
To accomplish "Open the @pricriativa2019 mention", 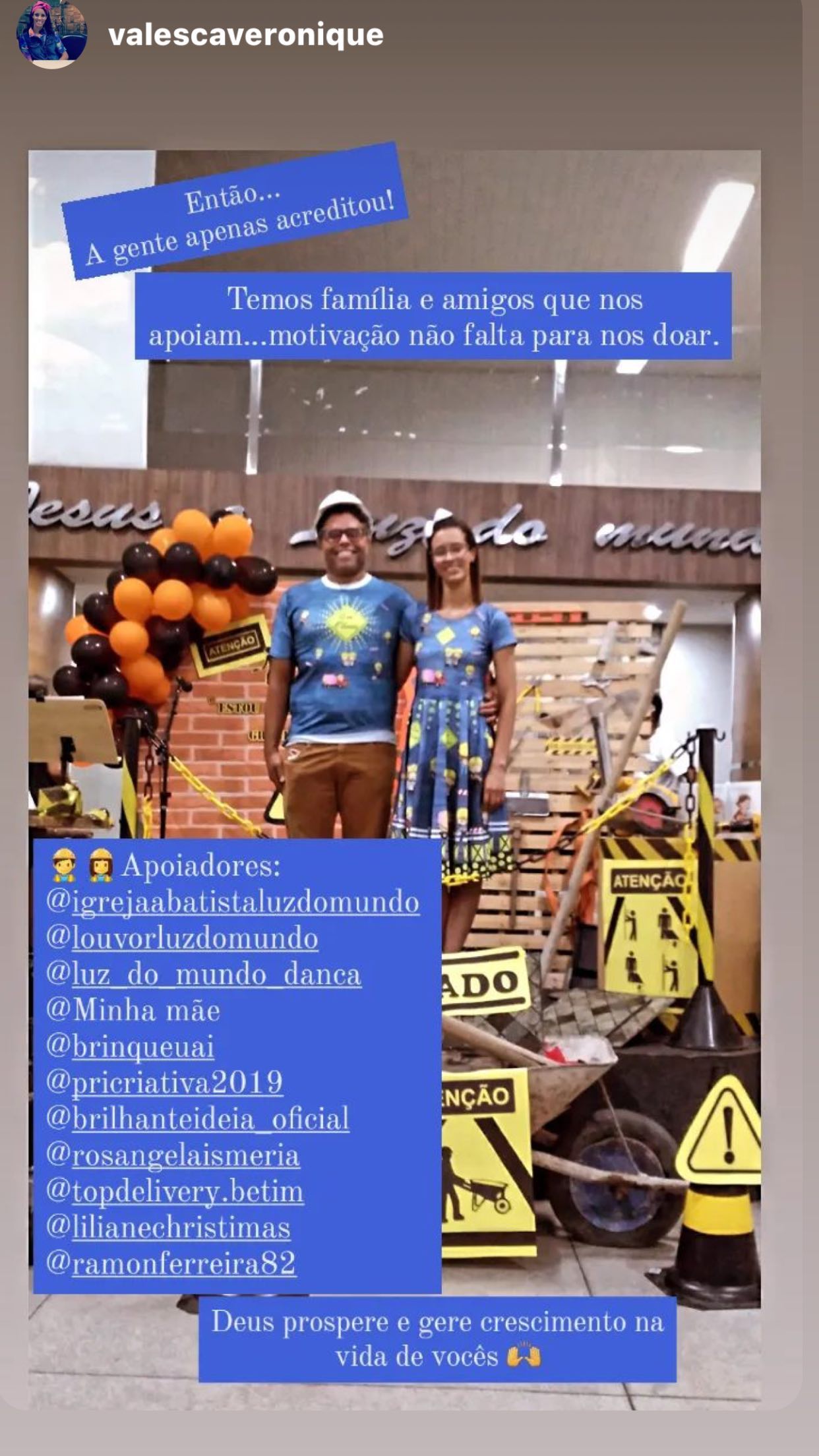I will click(x=165, y=1083).
